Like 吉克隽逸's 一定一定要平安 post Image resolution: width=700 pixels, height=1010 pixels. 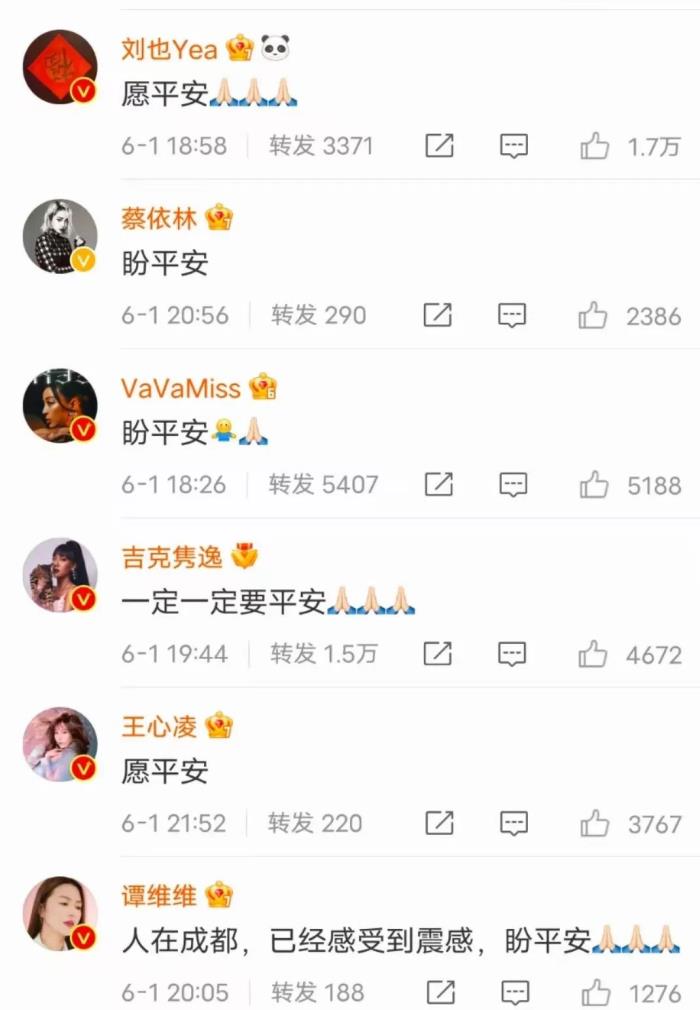[x=593, y=654]
